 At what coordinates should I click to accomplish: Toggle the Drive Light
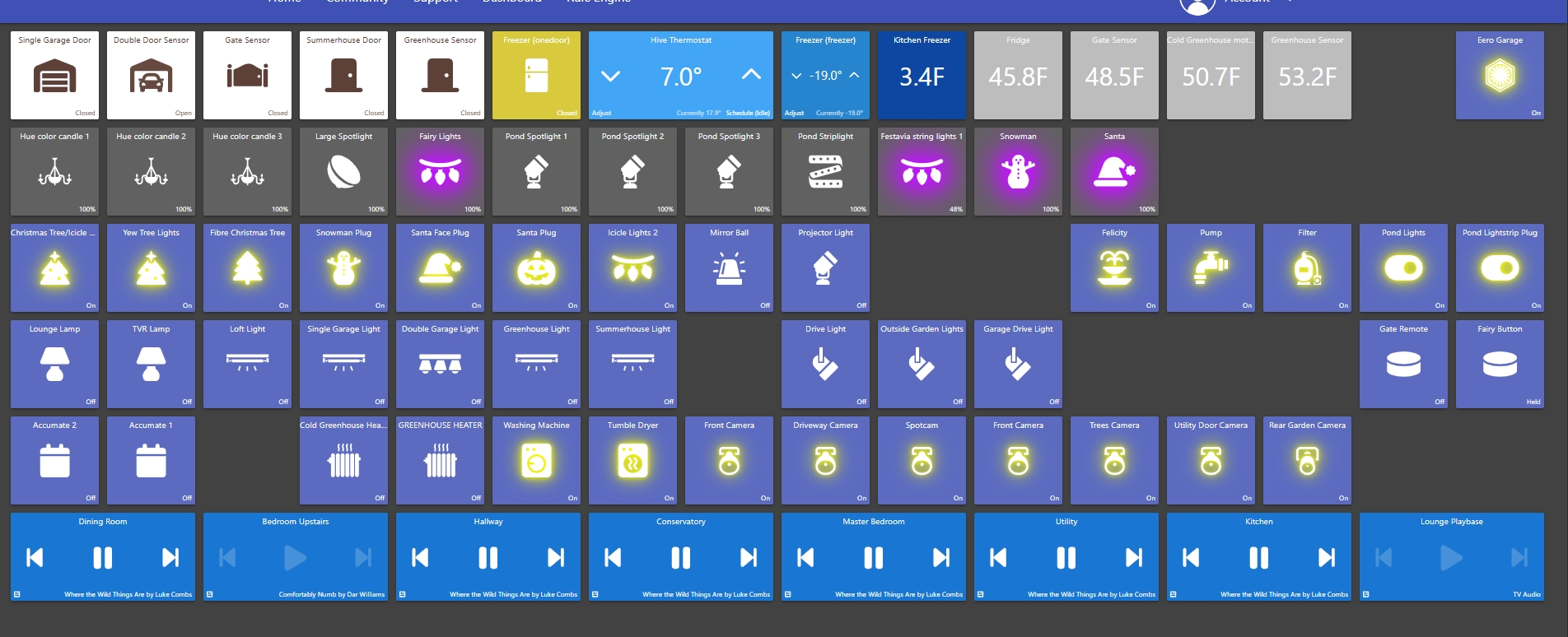825,365
